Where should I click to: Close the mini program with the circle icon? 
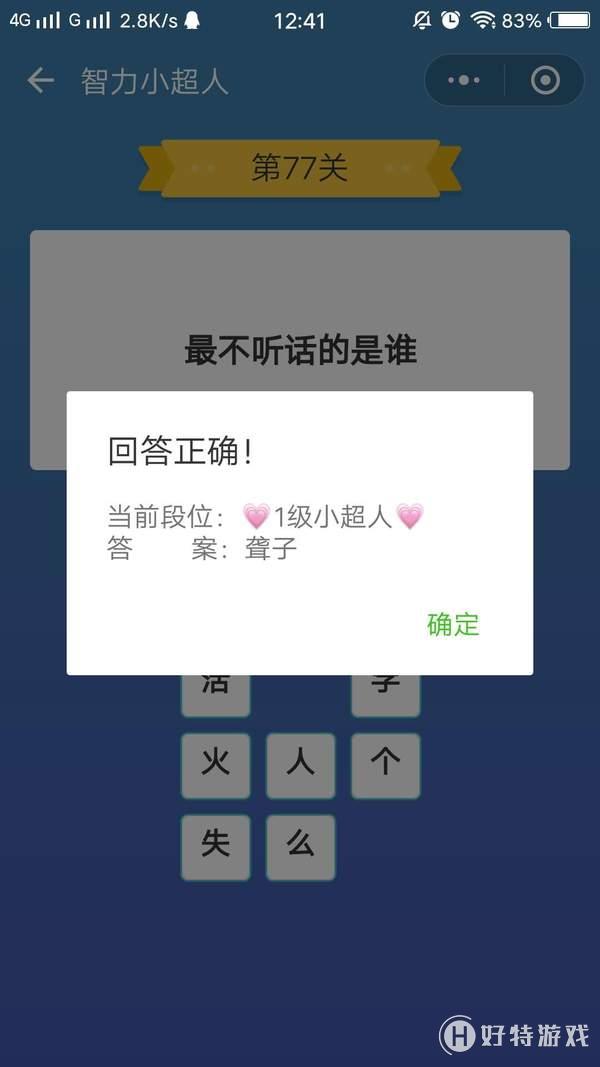point(545,81)
